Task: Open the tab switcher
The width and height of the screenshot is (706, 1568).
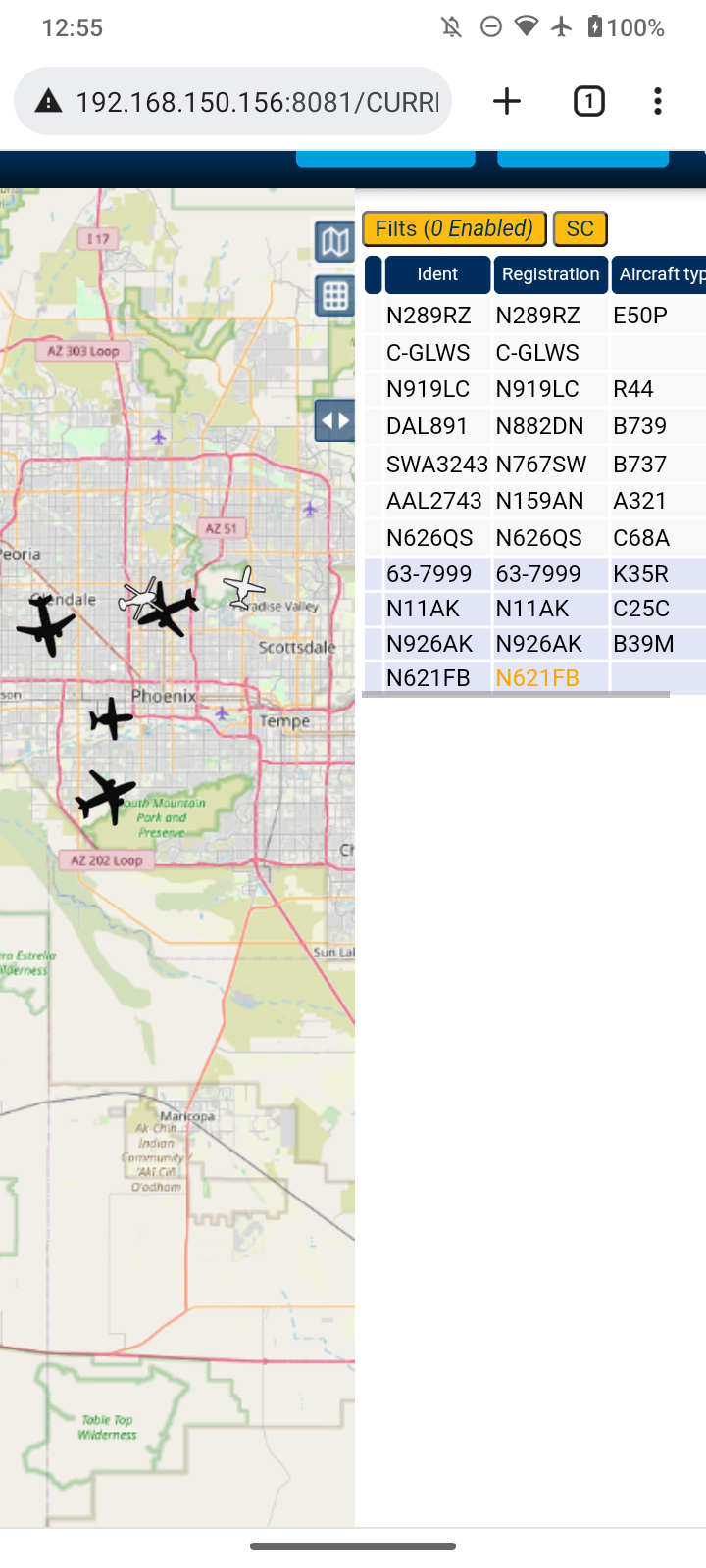Action: pos(588,101)
